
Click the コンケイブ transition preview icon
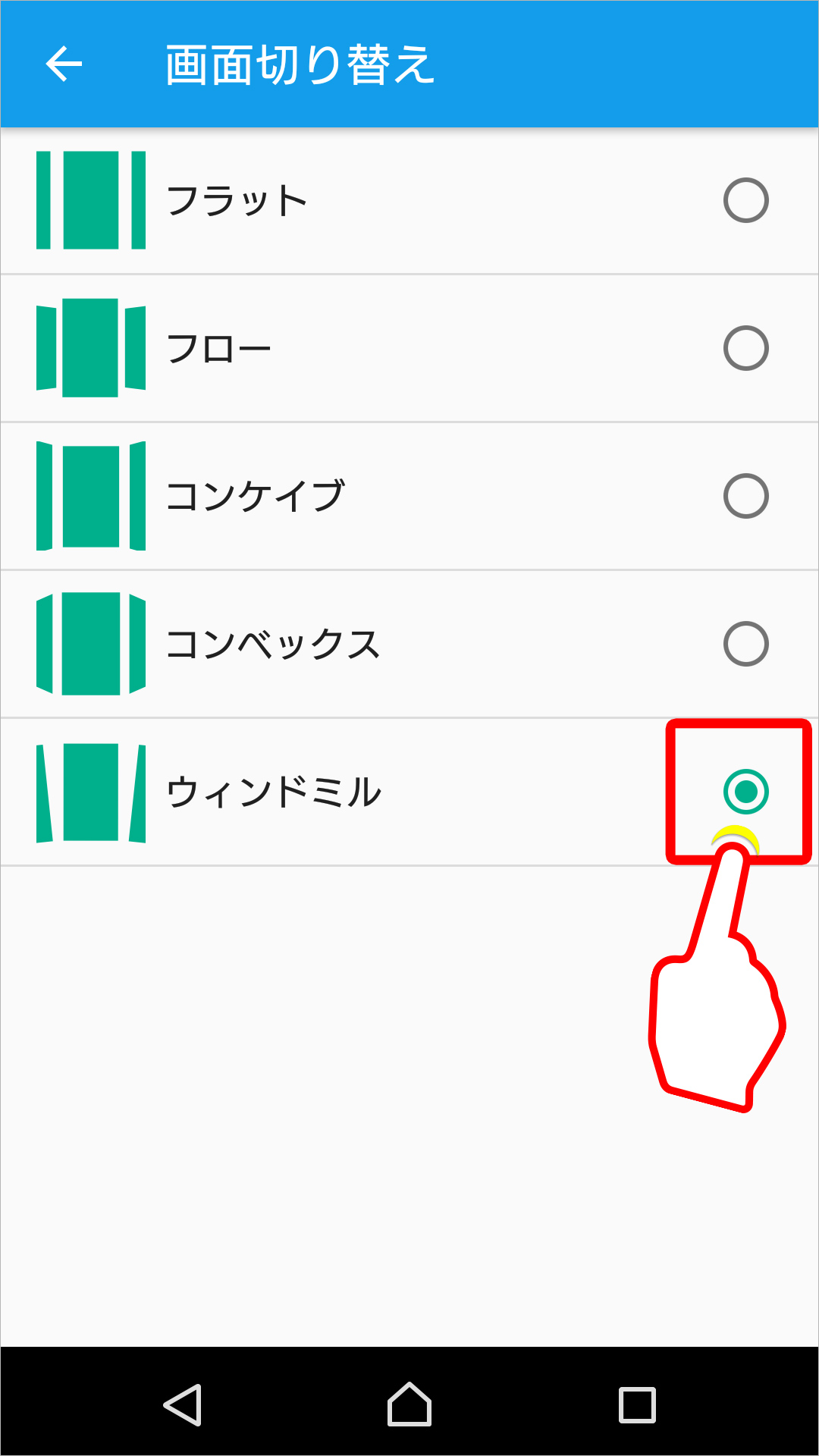click(x=91, y=495)
